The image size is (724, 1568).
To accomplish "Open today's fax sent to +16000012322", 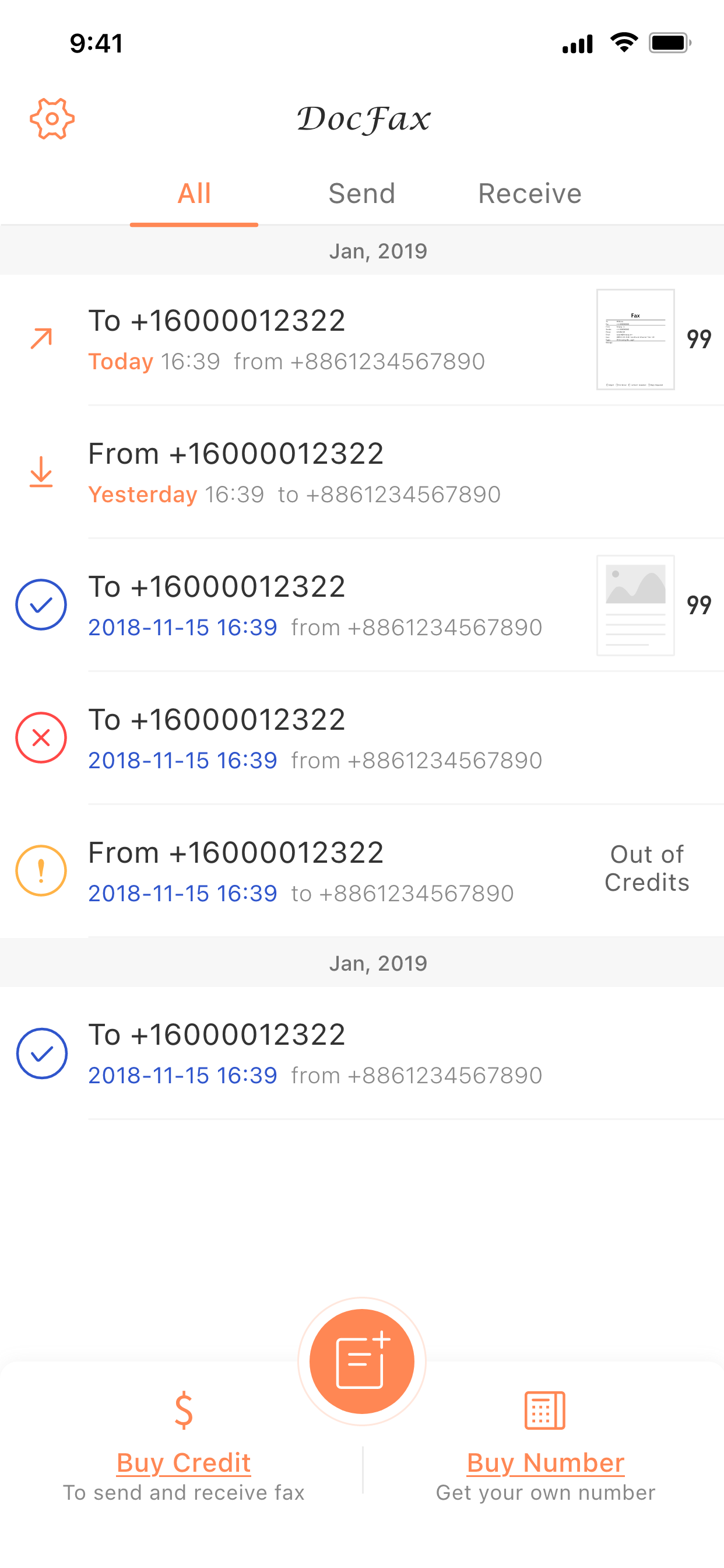I will [x=362, y=339].
